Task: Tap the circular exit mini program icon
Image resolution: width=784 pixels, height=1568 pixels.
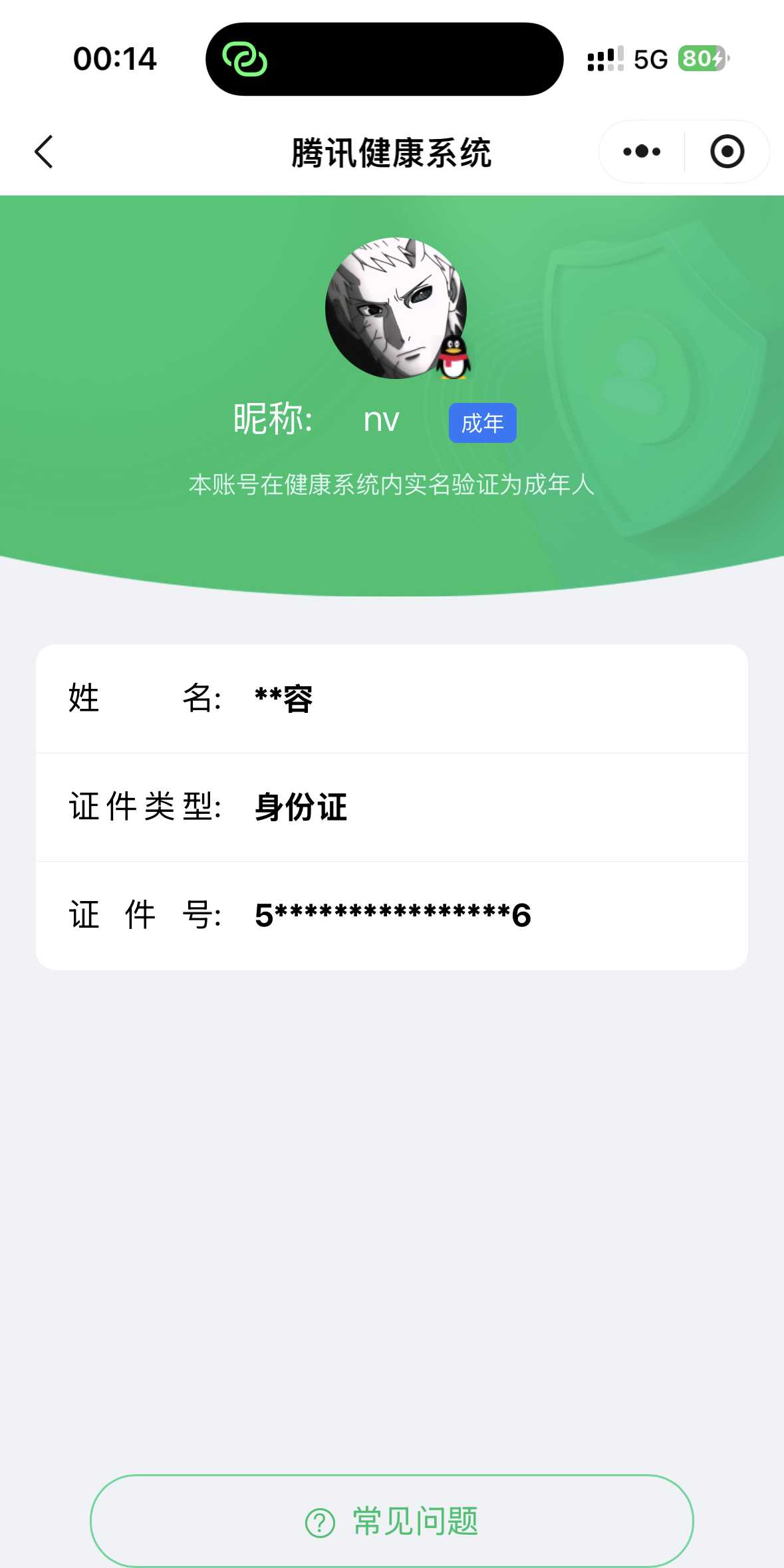Action: [726, 151]
